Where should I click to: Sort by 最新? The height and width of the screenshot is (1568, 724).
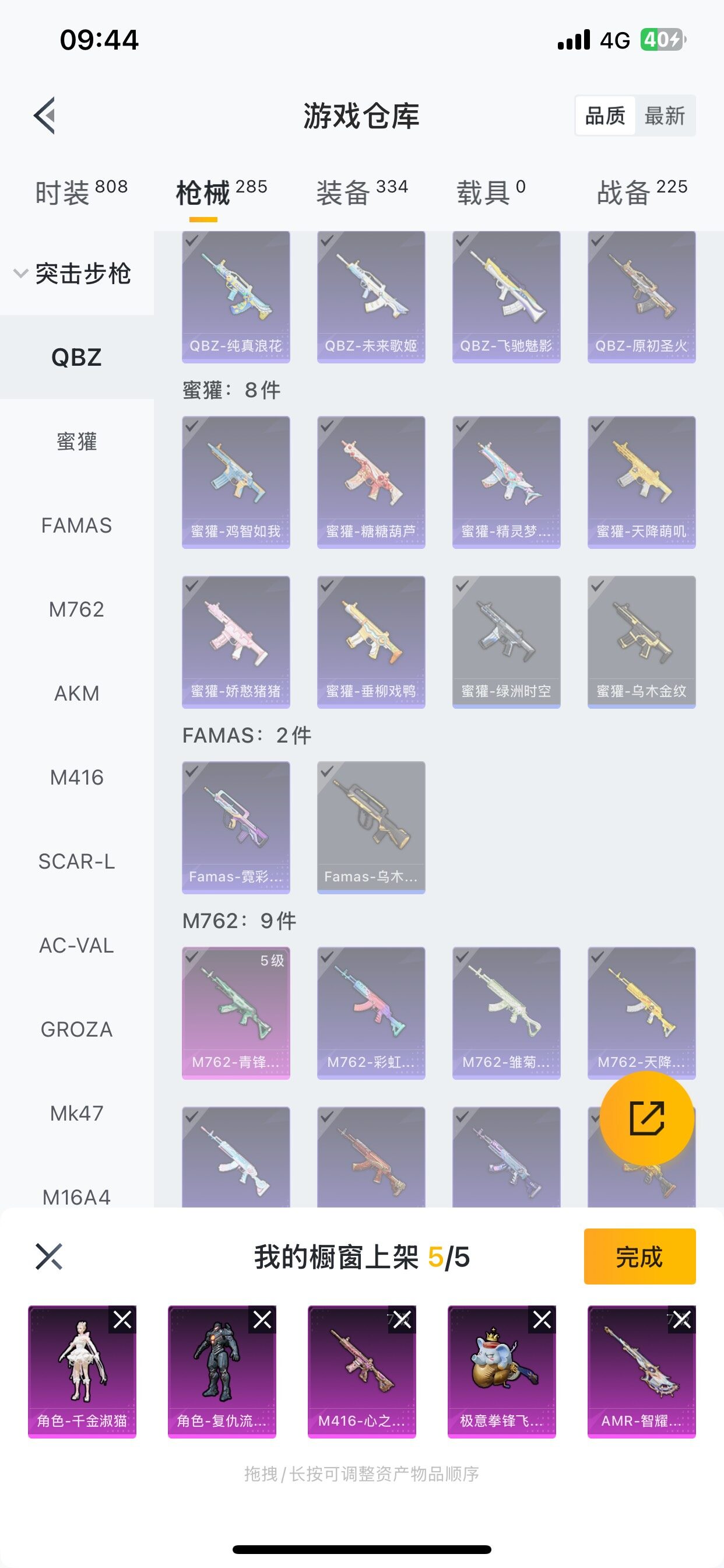pos(665,116)
